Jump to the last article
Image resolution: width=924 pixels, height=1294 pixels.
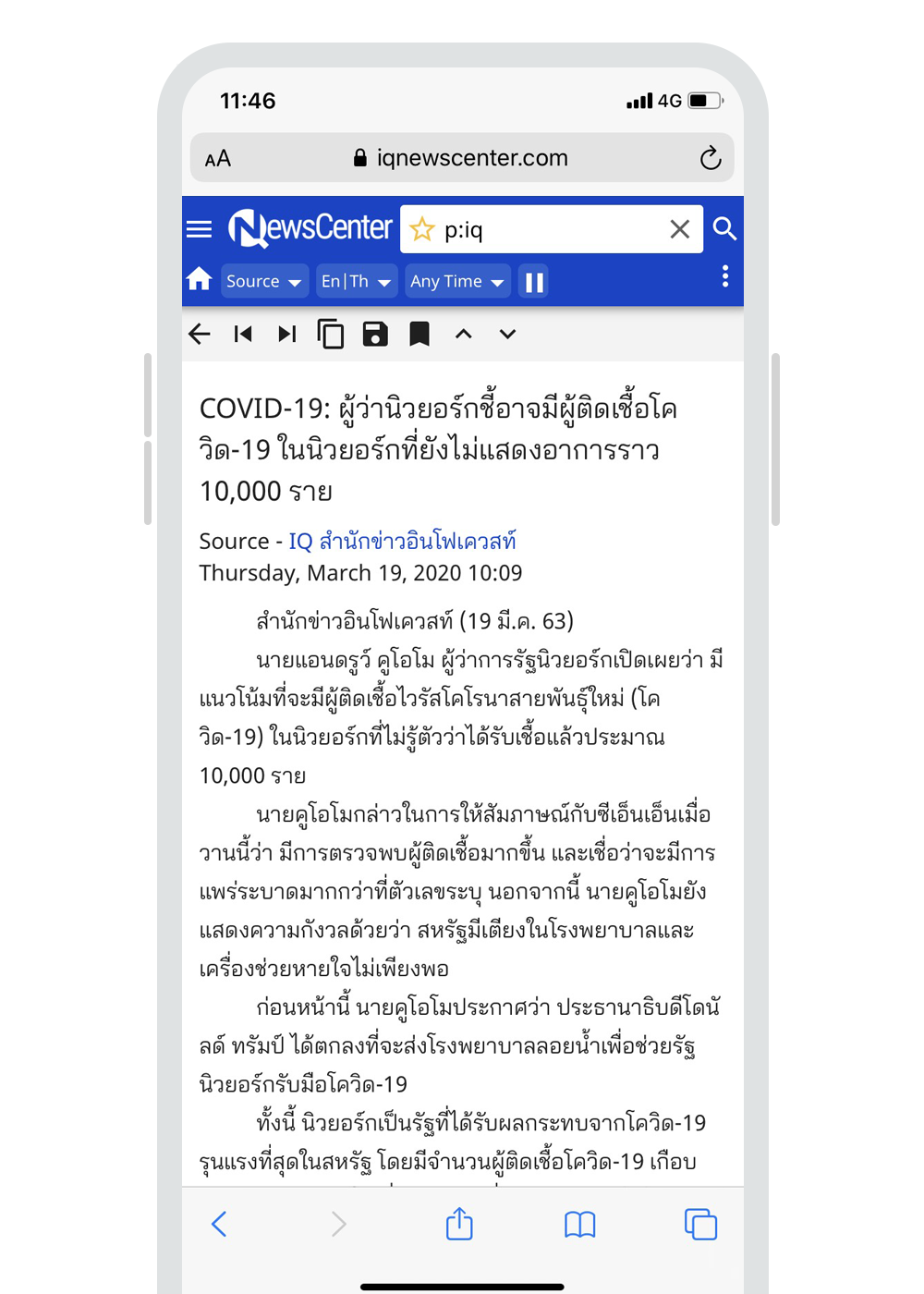286,334
